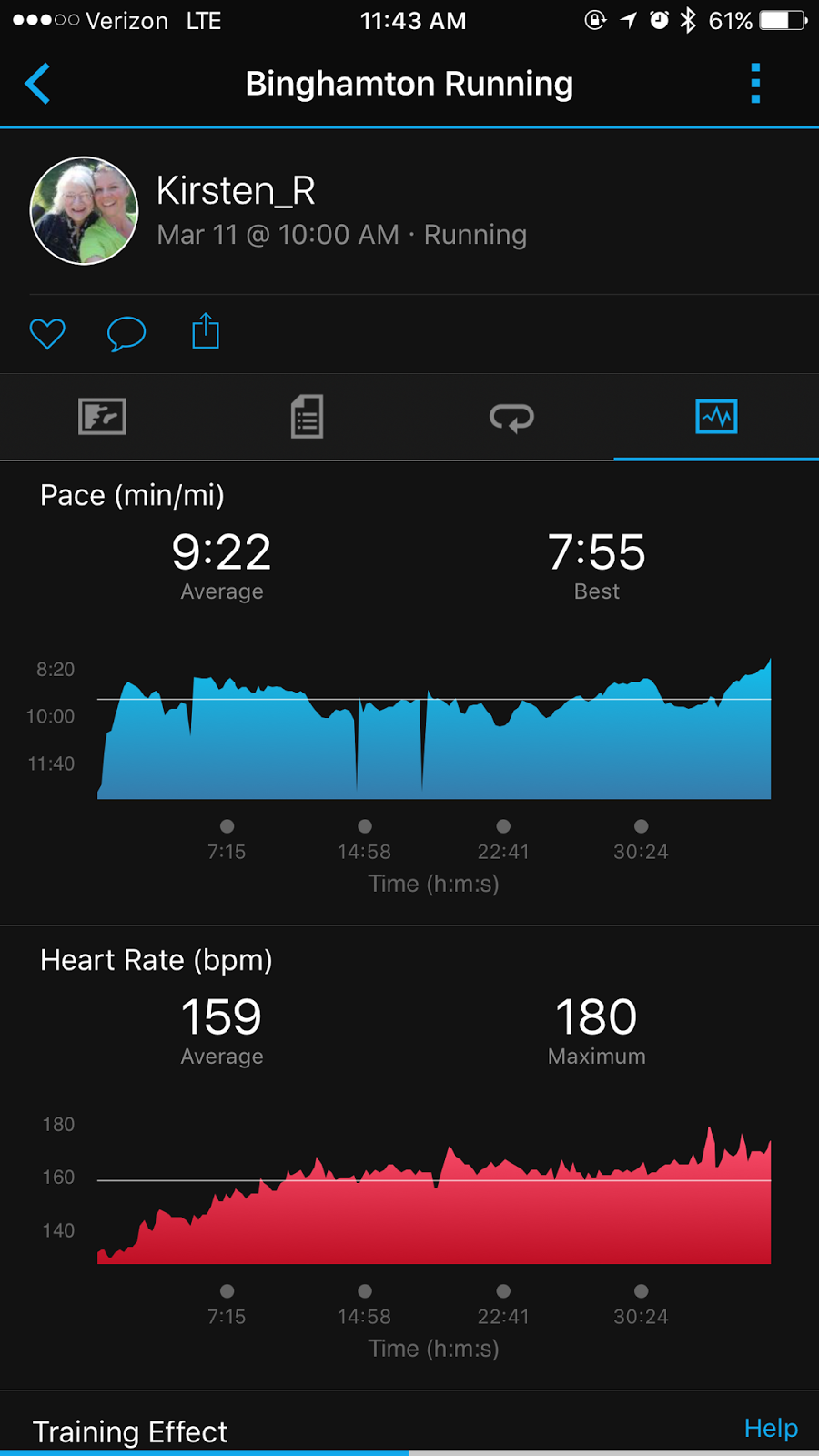819x1456 pixels.
Task: Open the three-dot overflow menu
Action: (755, 84)
